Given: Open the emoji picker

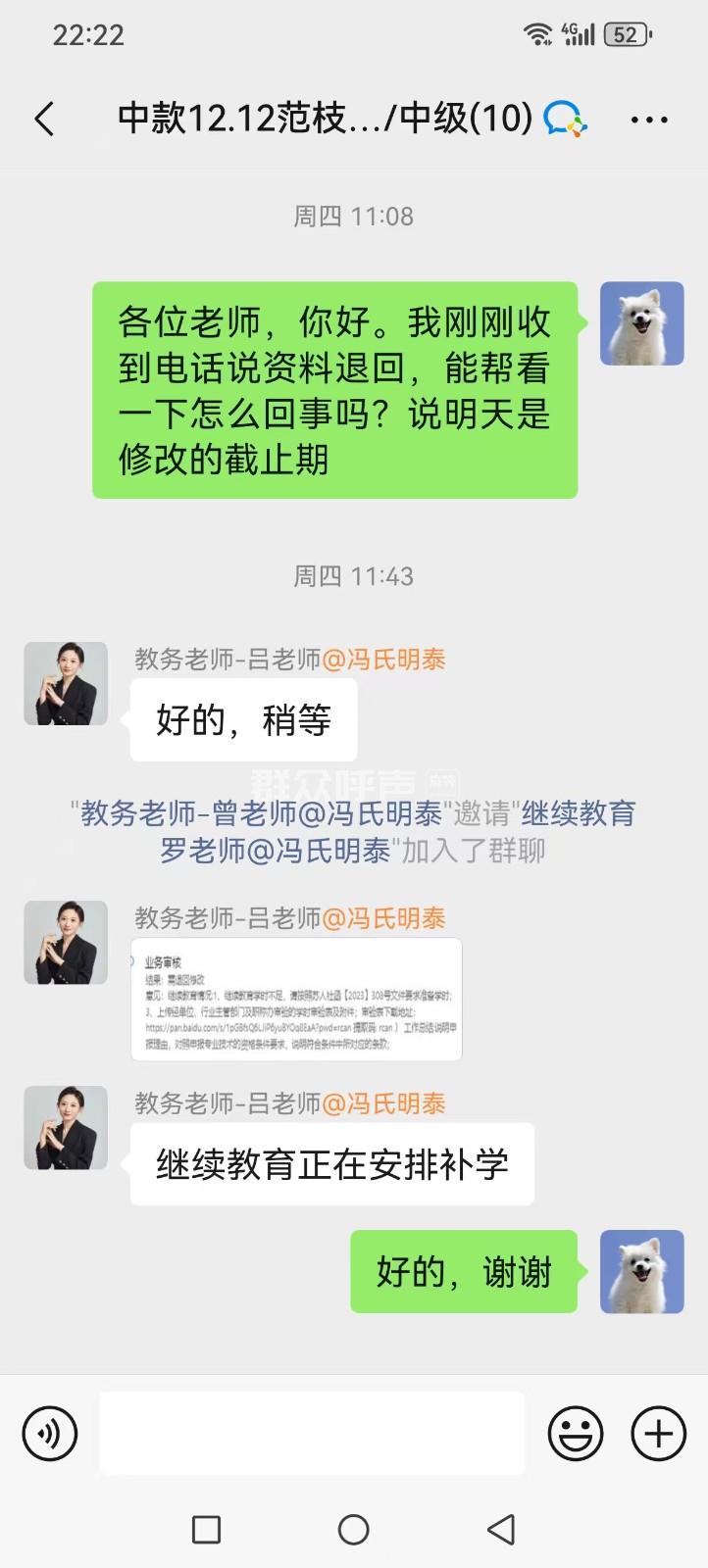Looking at the screenshot, I should (576, 1434).
